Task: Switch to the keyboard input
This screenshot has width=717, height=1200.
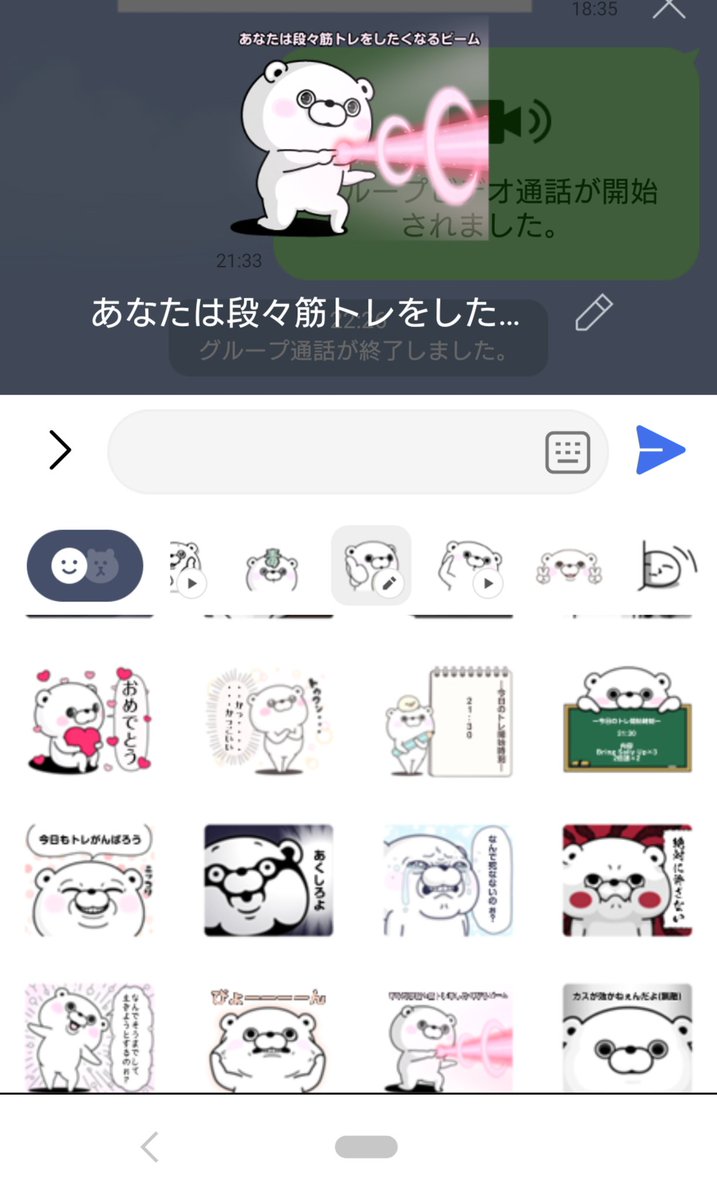Action: click(x=567, y=453)
